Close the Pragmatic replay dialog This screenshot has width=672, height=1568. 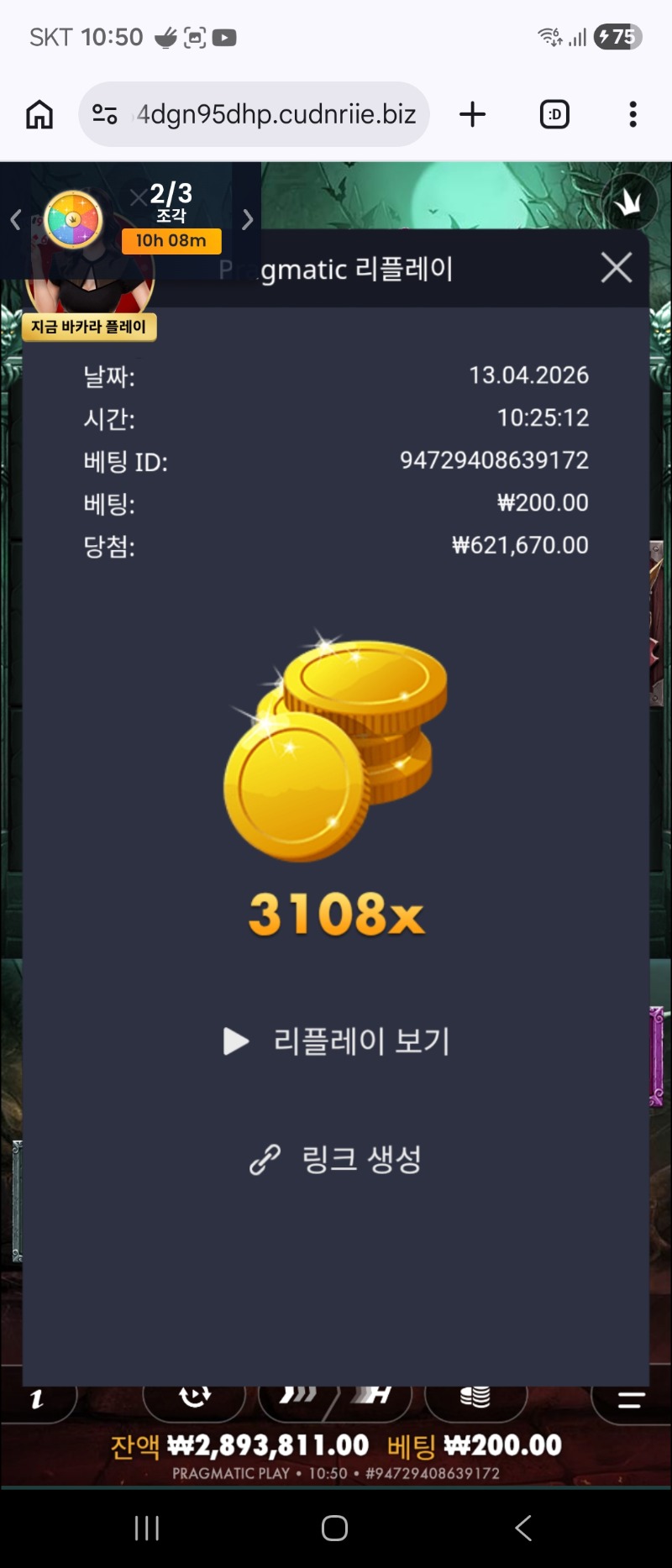[617, 268]
